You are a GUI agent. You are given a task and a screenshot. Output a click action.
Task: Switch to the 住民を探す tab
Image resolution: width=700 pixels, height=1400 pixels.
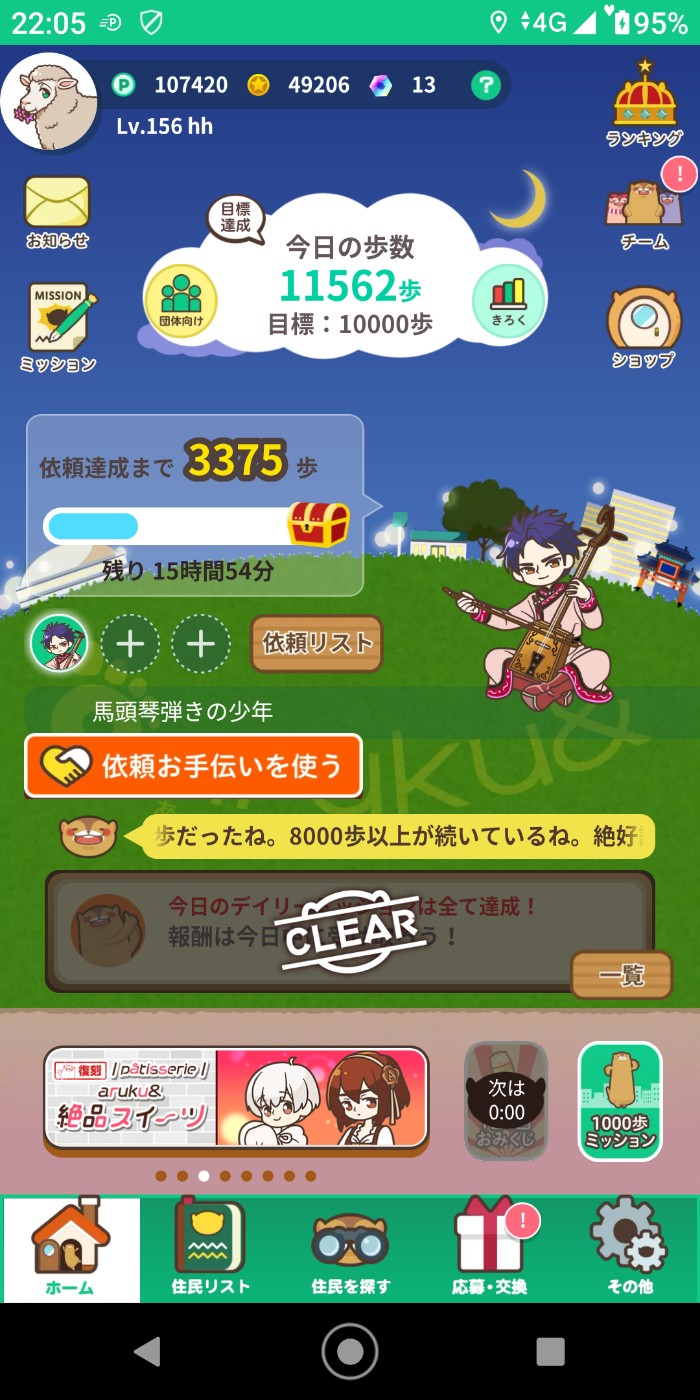tap(350, 1248)
